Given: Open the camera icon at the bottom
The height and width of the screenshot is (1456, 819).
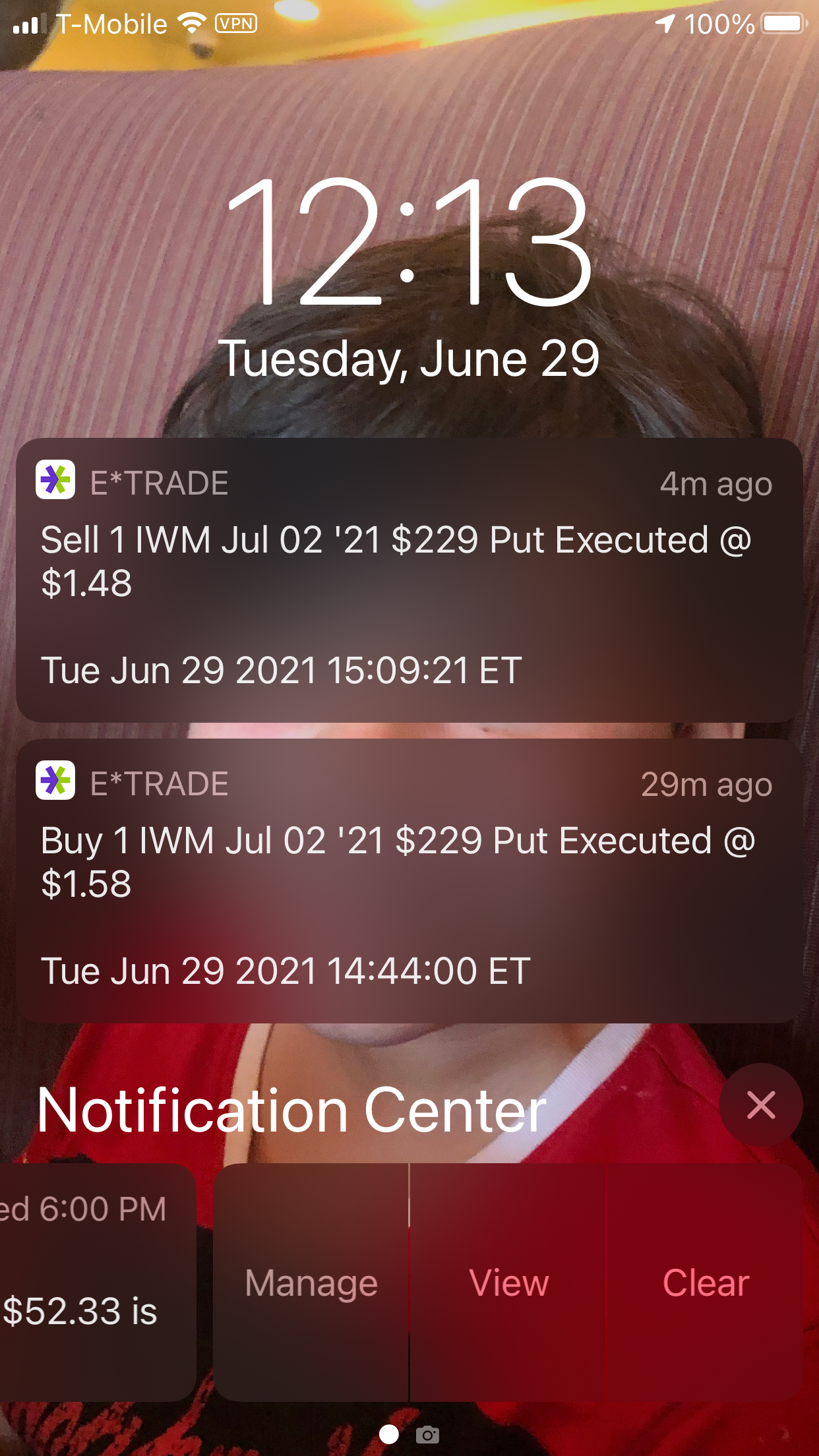Looking at the screenshot, I should pyautogui.click(x=427, y=1435).
